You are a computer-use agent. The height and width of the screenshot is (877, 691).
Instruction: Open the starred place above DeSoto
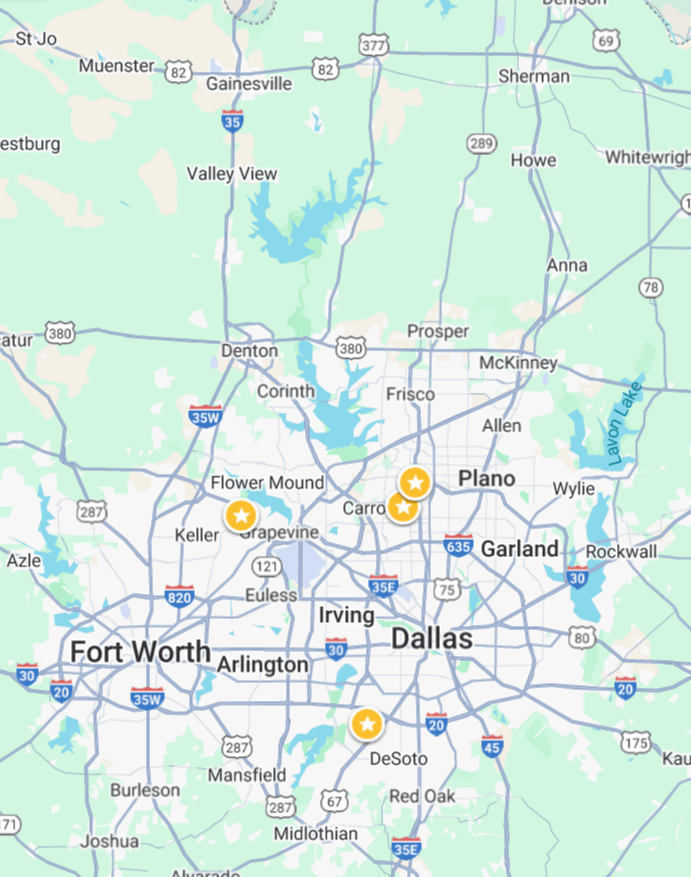click(x=367, y=723)
